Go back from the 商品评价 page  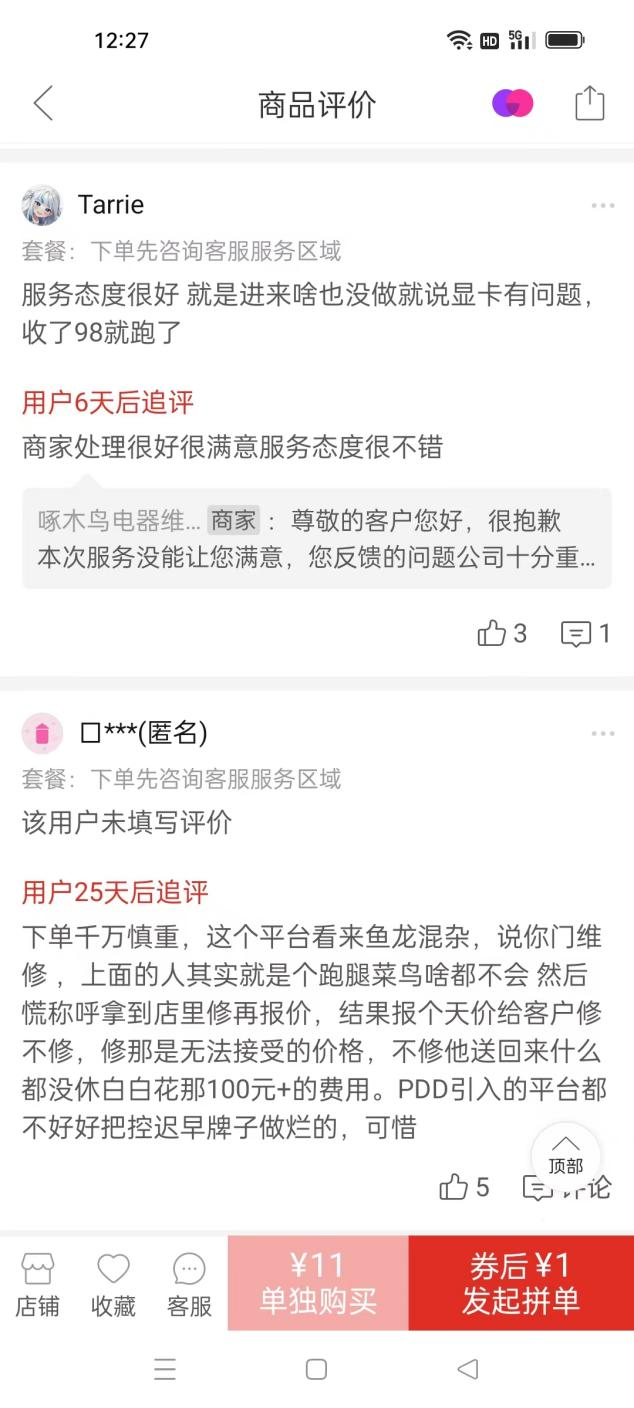[x=43, y=104]
